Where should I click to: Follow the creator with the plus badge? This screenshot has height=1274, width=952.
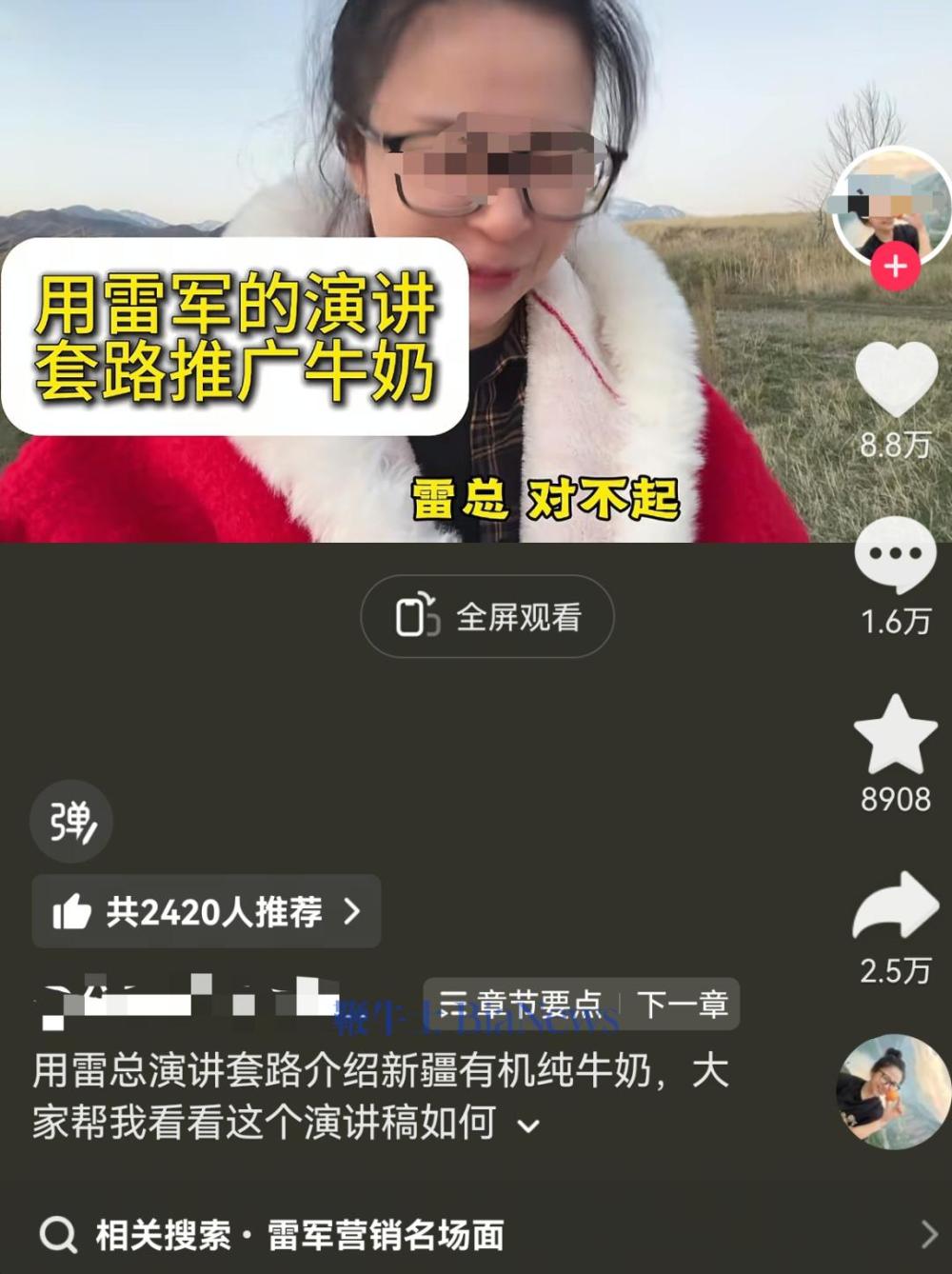895,266
